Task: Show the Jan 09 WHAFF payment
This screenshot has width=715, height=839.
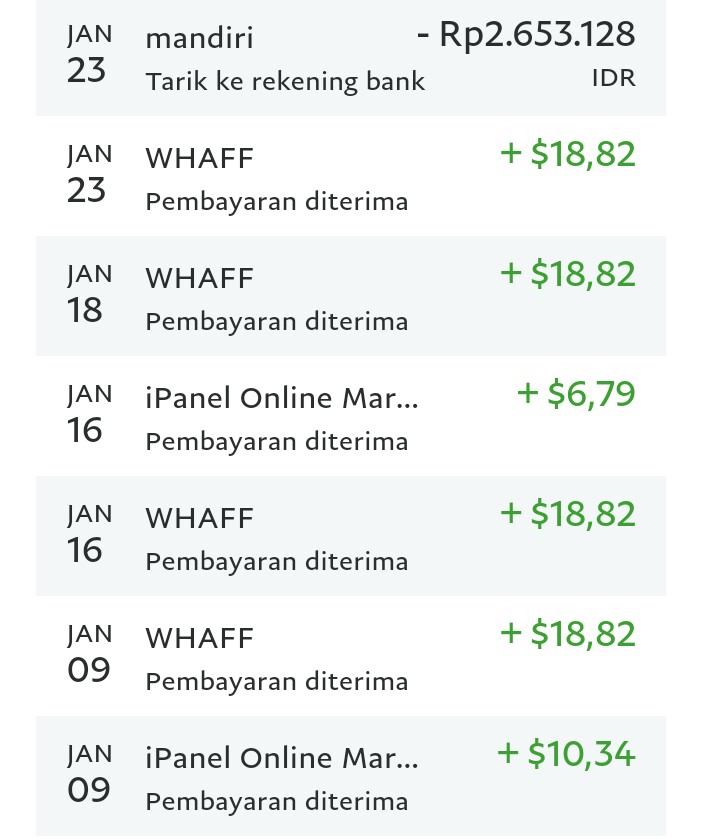Action: click(350, 656)
